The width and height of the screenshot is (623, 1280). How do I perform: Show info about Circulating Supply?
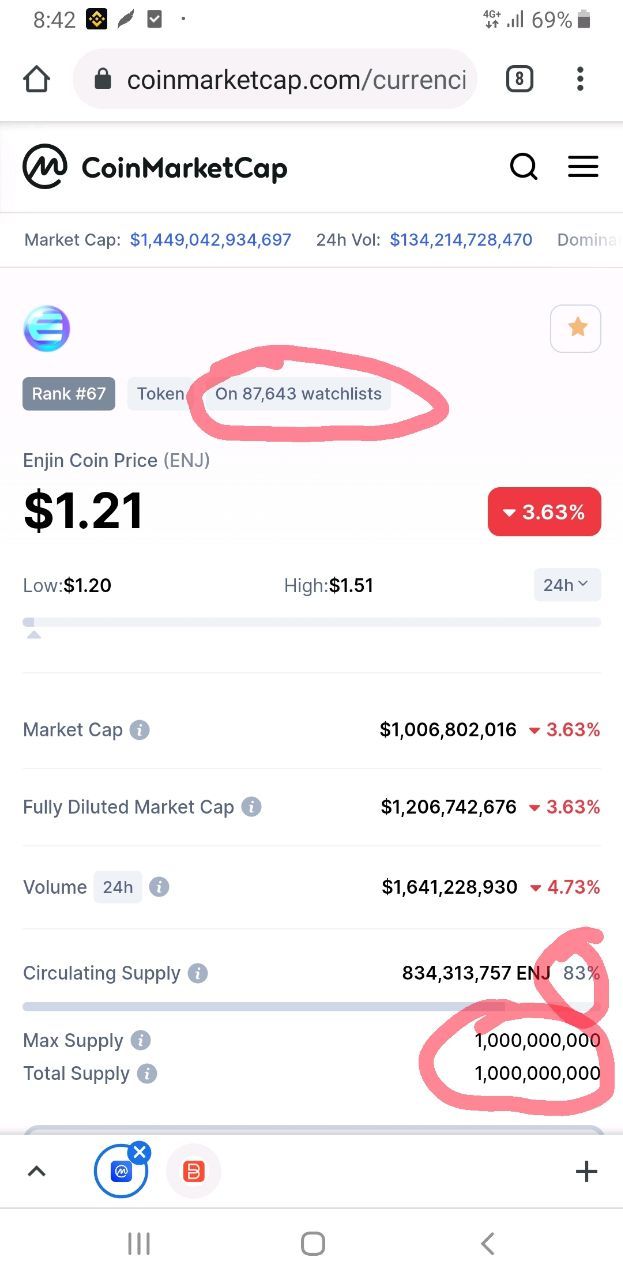tap(198, 973)
